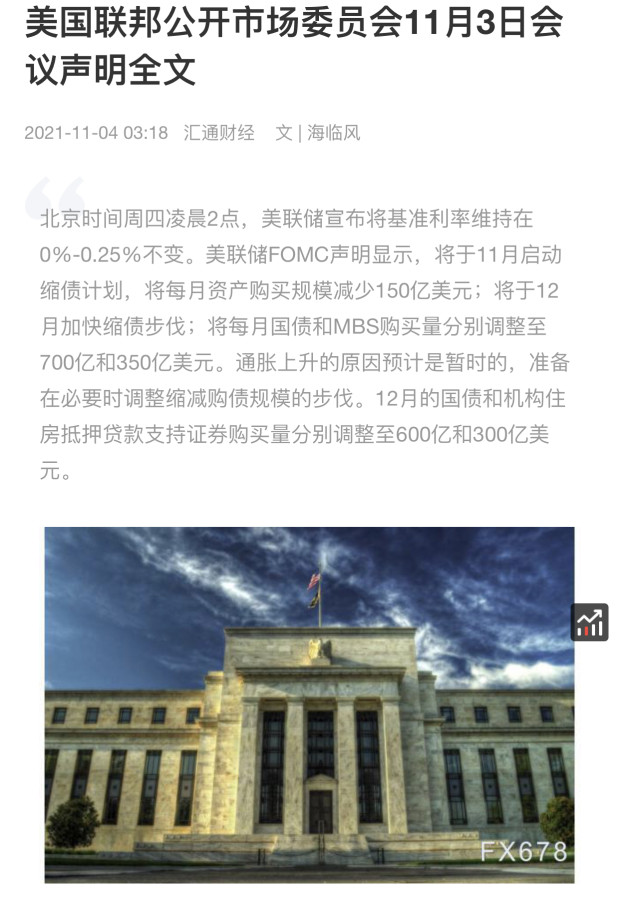This screenshot has height=900, width=620.
Task: View the Federal Reserve building photo
Action: [309, 703]
